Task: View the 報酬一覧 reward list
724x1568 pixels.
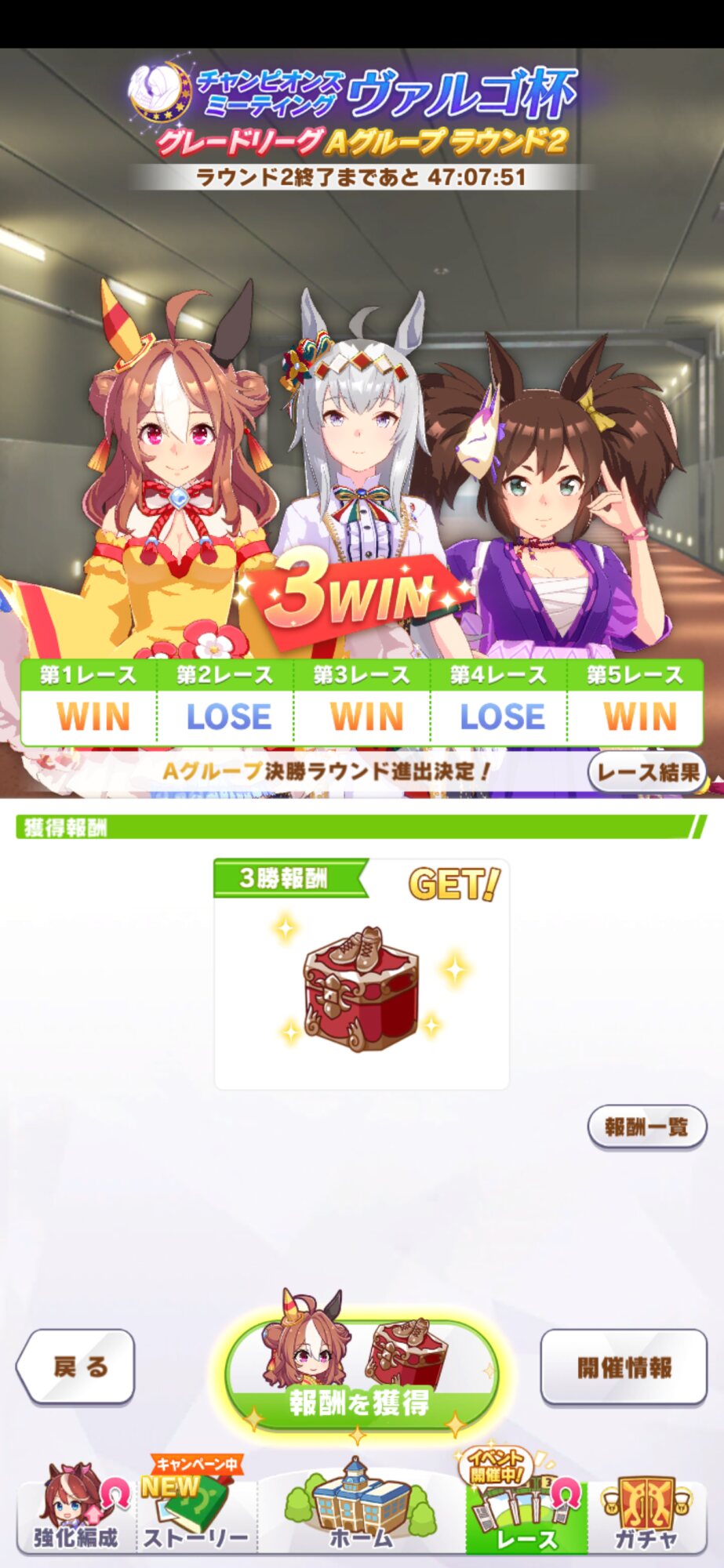Action: tap(646, 1127)
